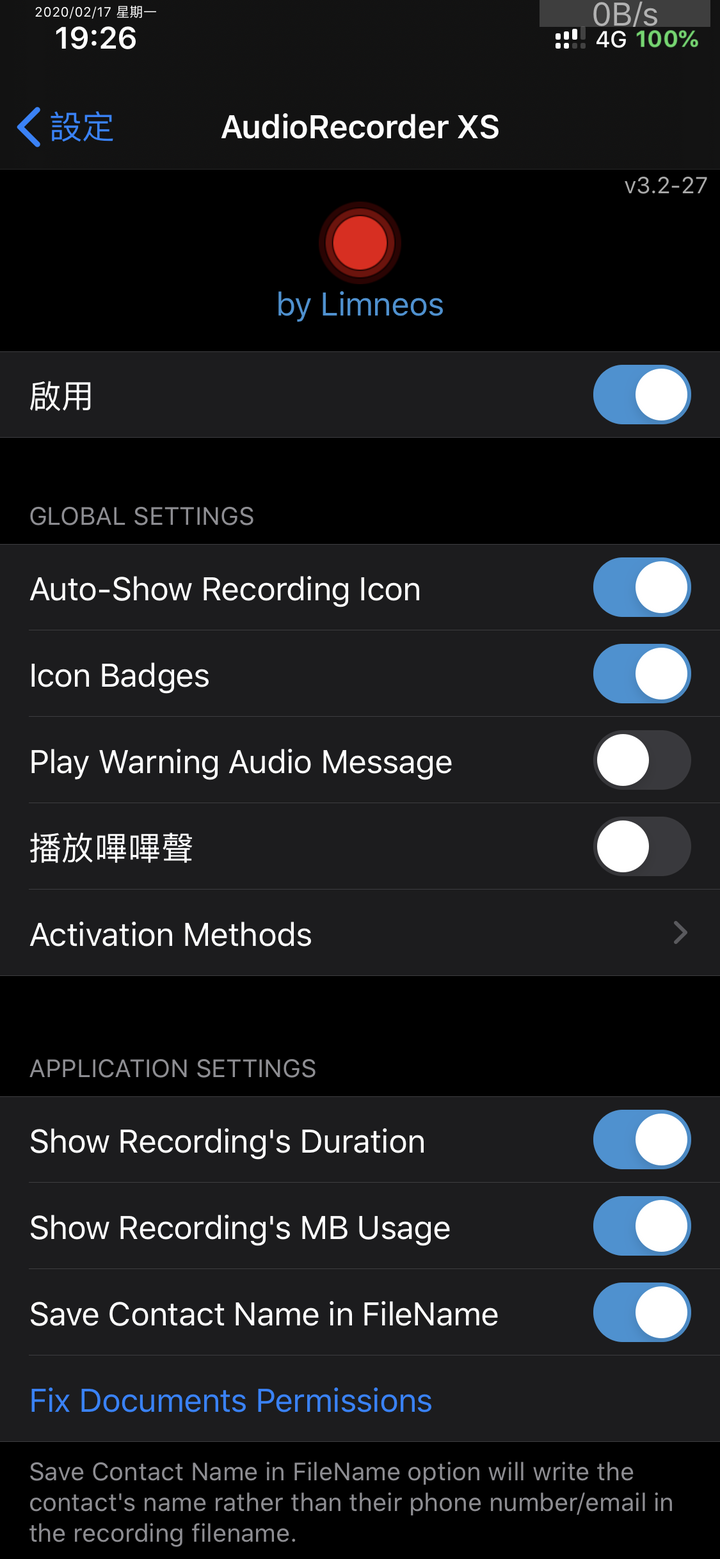The image size is (720, 1559).
Task: Open the by Limneos link
Action: (x=360, y=304)
